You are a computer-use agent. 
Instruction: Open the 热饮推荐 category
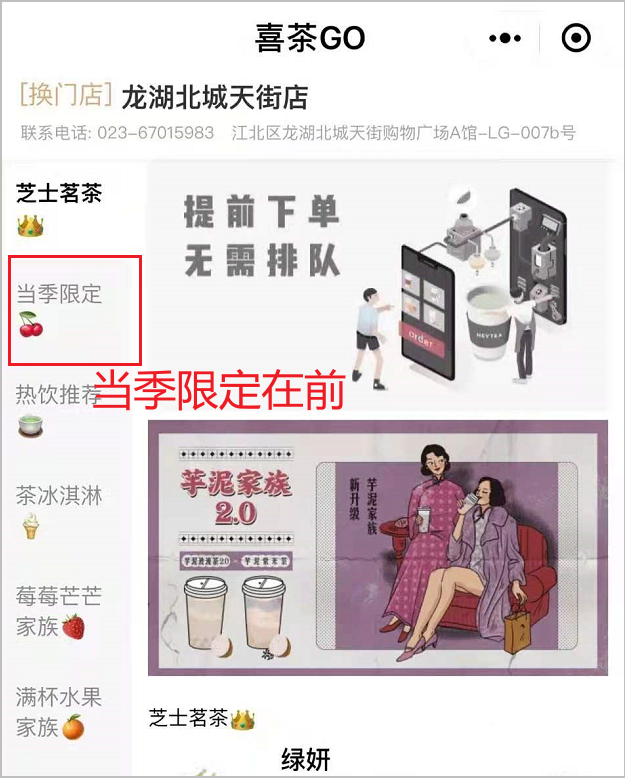[x=59, y=408]
